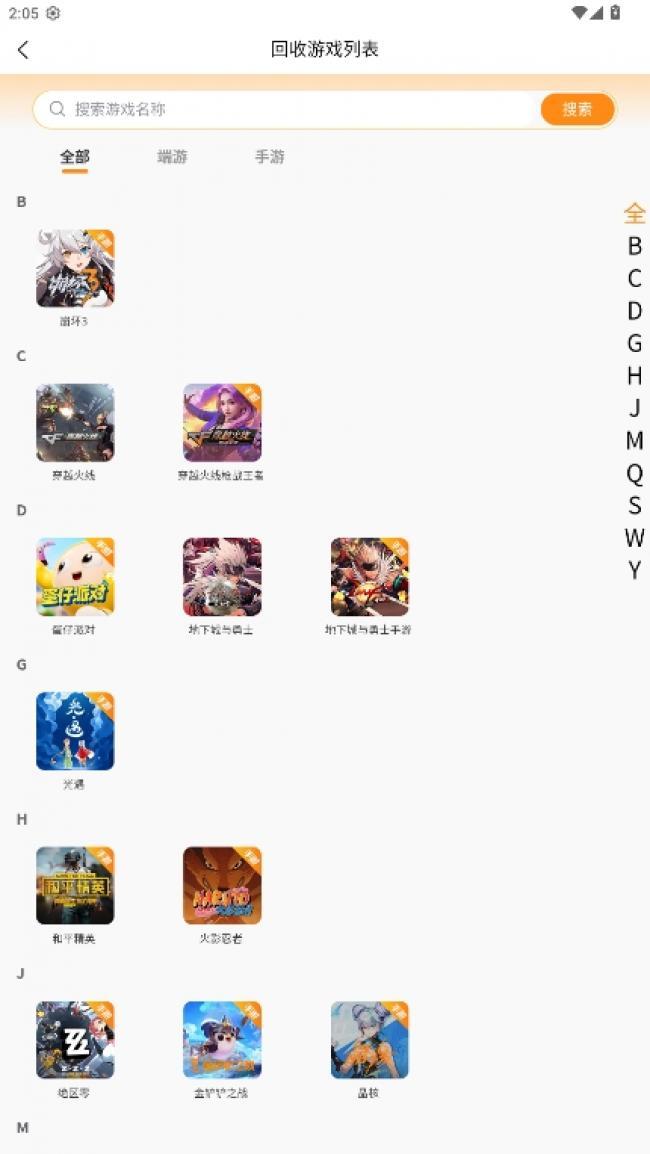Viewport: 650px width, 1154px height.
Task: Open the 光遇 game tile
Action: pyautogui.click(x=75, y=731)
